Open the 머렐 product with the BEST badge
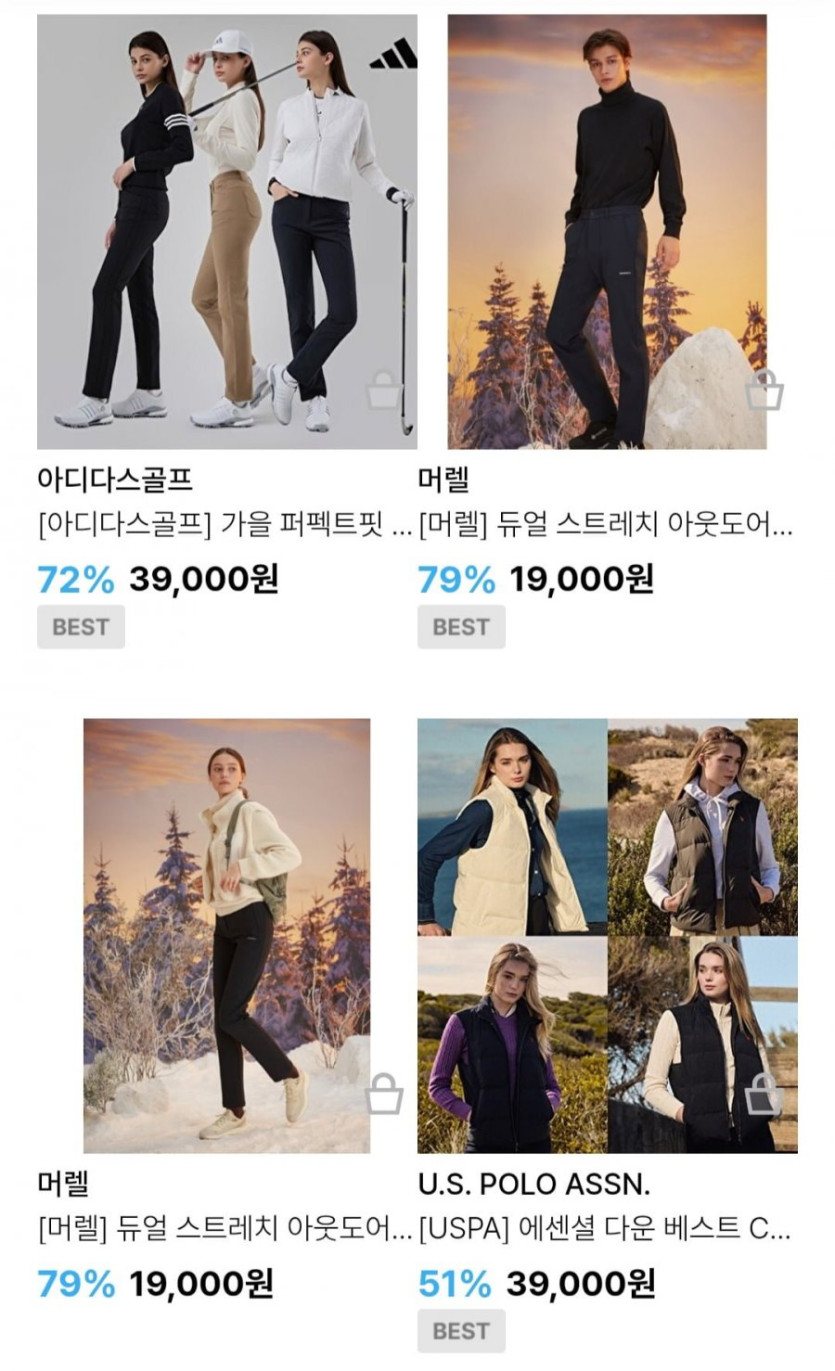Image resolution: width=835 pixels, height=1371 pixels. [606, 232]
